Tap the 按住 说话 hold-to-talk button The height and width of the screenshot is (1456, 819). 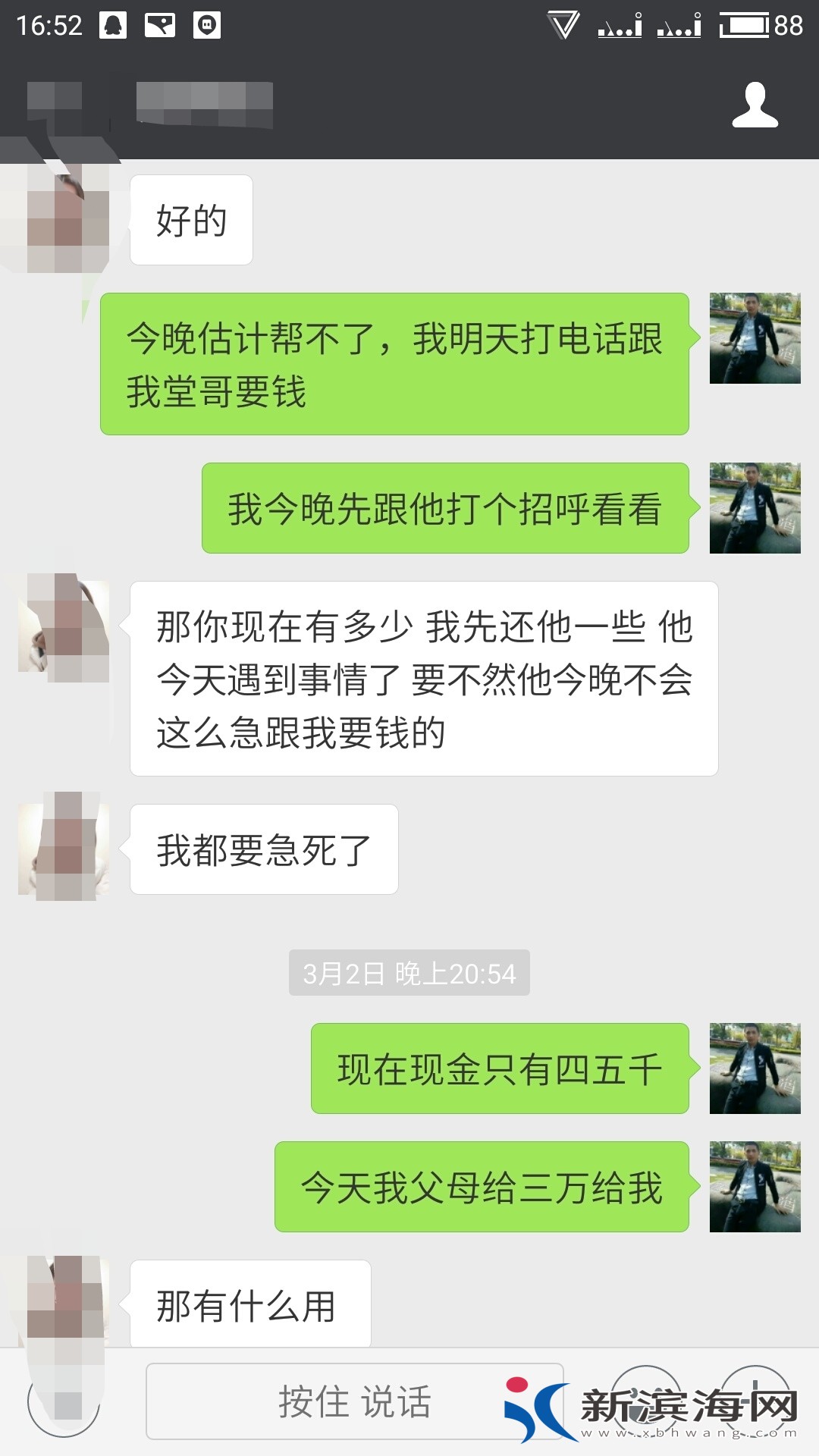pos(354,1401)
